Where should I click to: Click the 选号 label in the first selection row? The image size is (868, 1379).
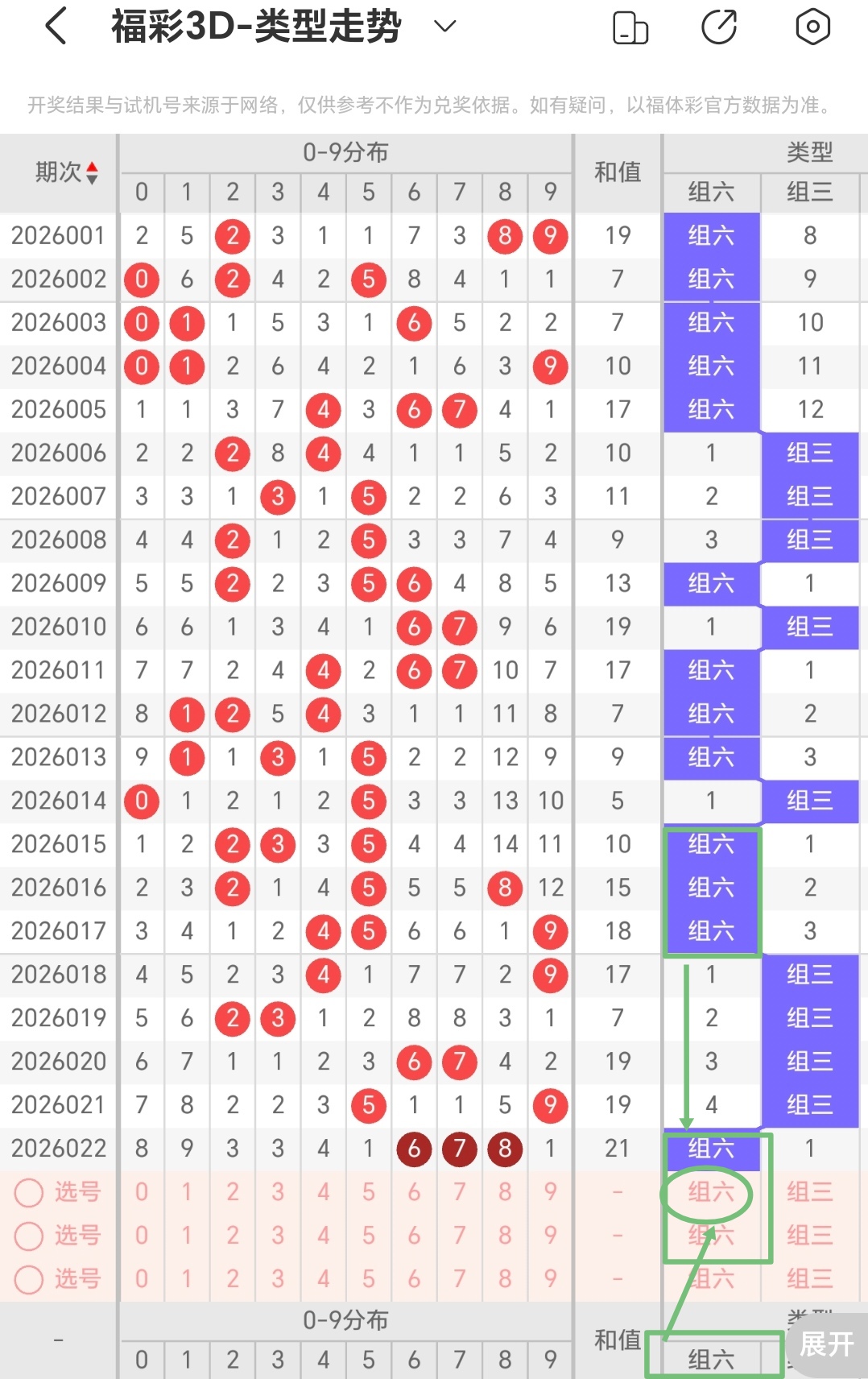[x=78, y=1193]
